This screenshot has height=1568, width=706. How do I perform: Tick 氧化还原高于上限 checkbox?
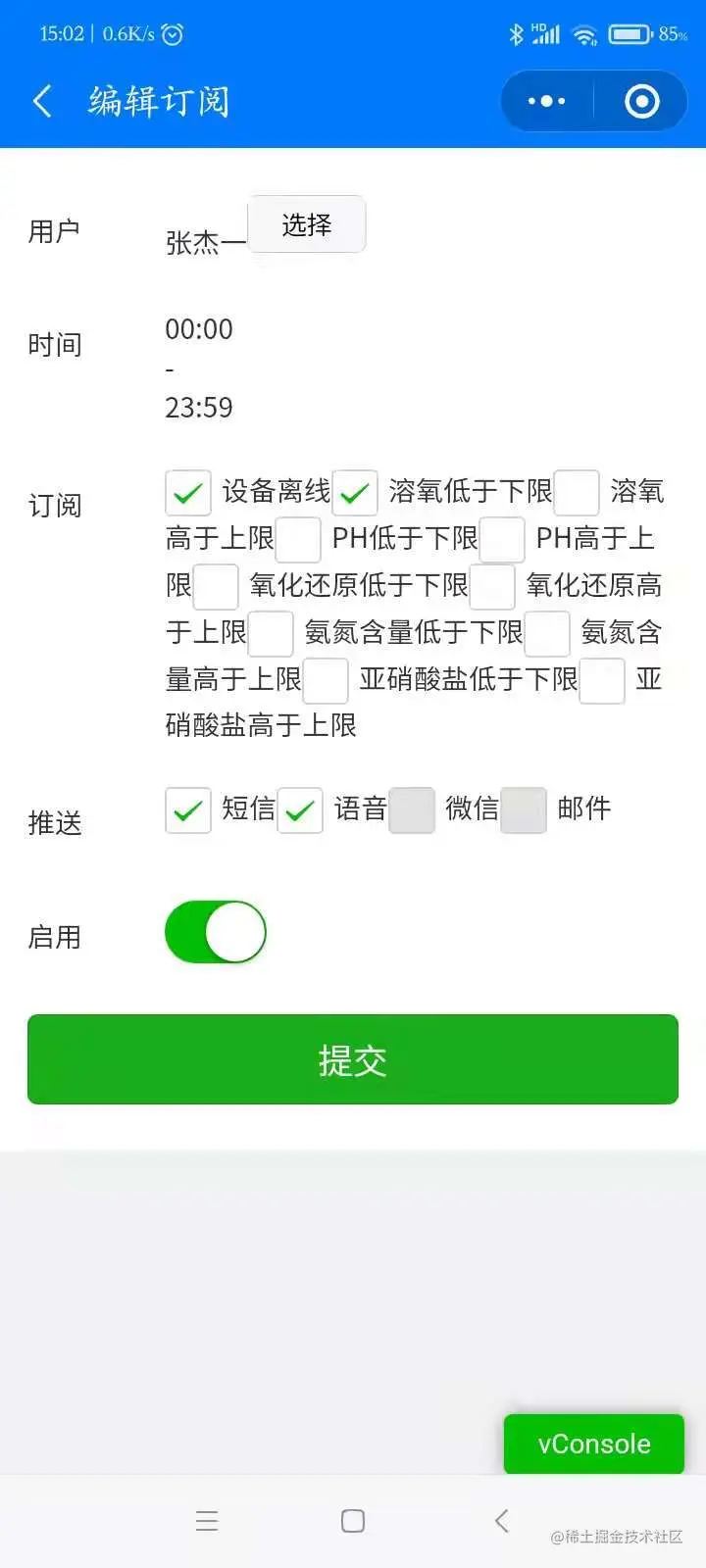(492, 586)
